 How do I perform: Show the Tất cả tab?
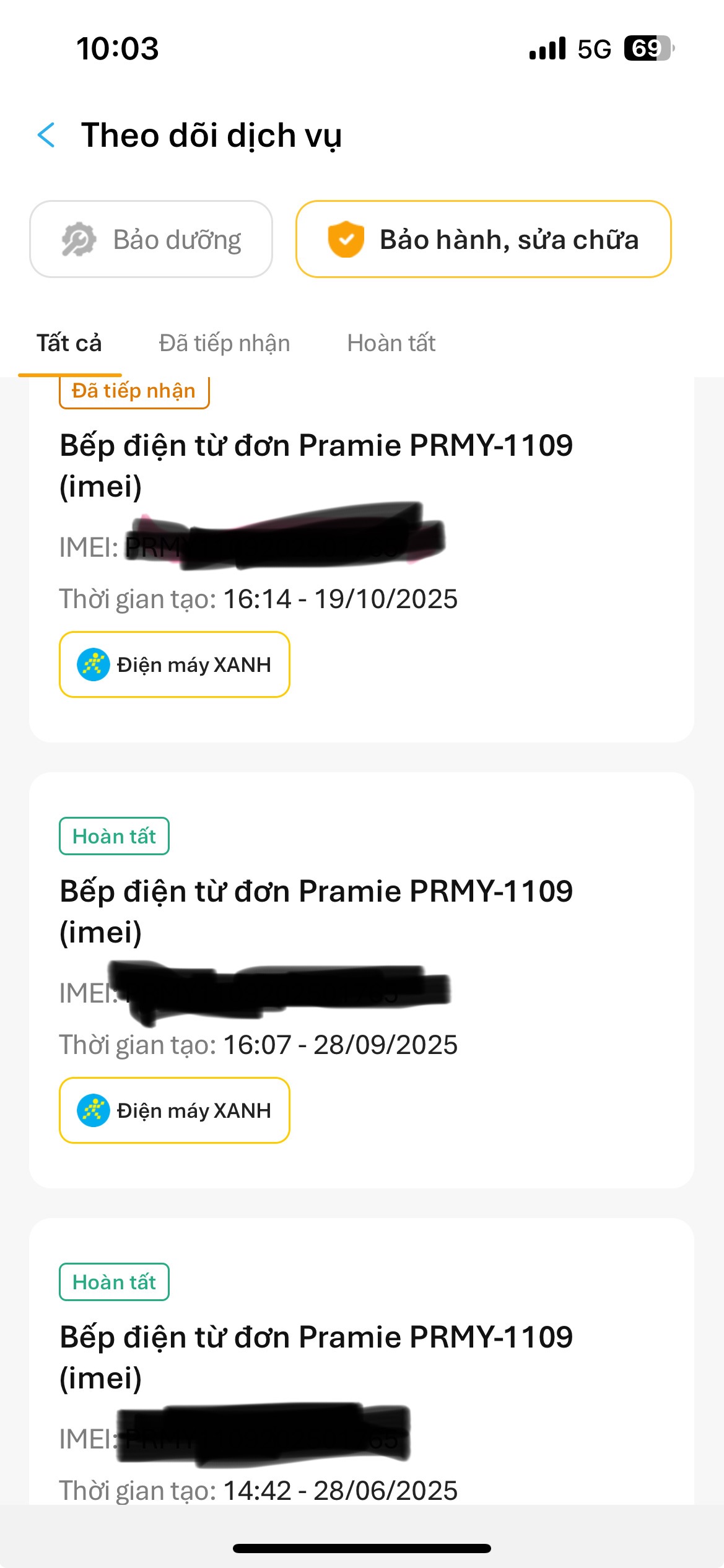(x=69, y=343)
